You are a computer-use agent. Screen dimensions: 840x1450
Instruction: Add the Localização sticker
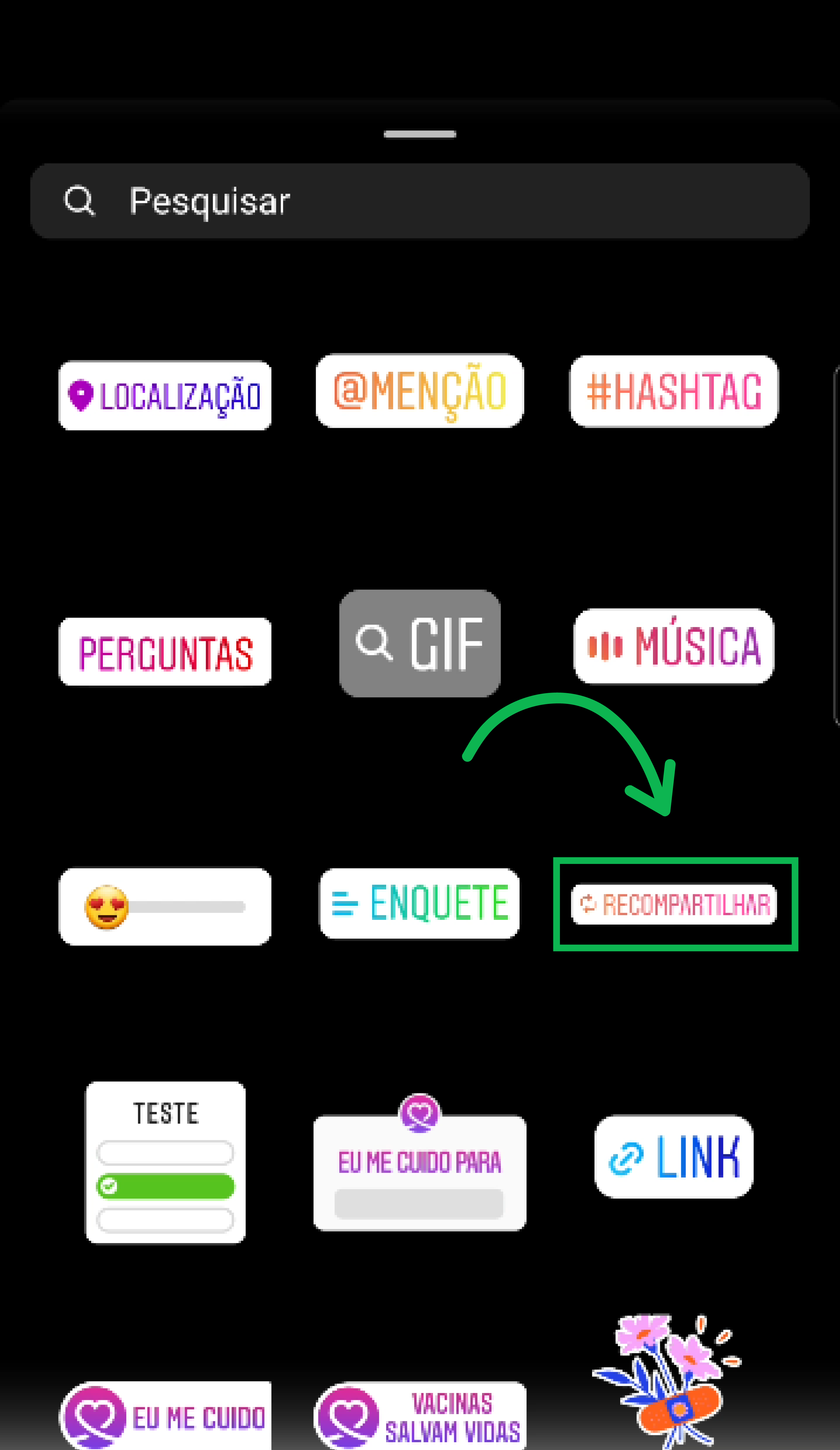tap(165, 395)
